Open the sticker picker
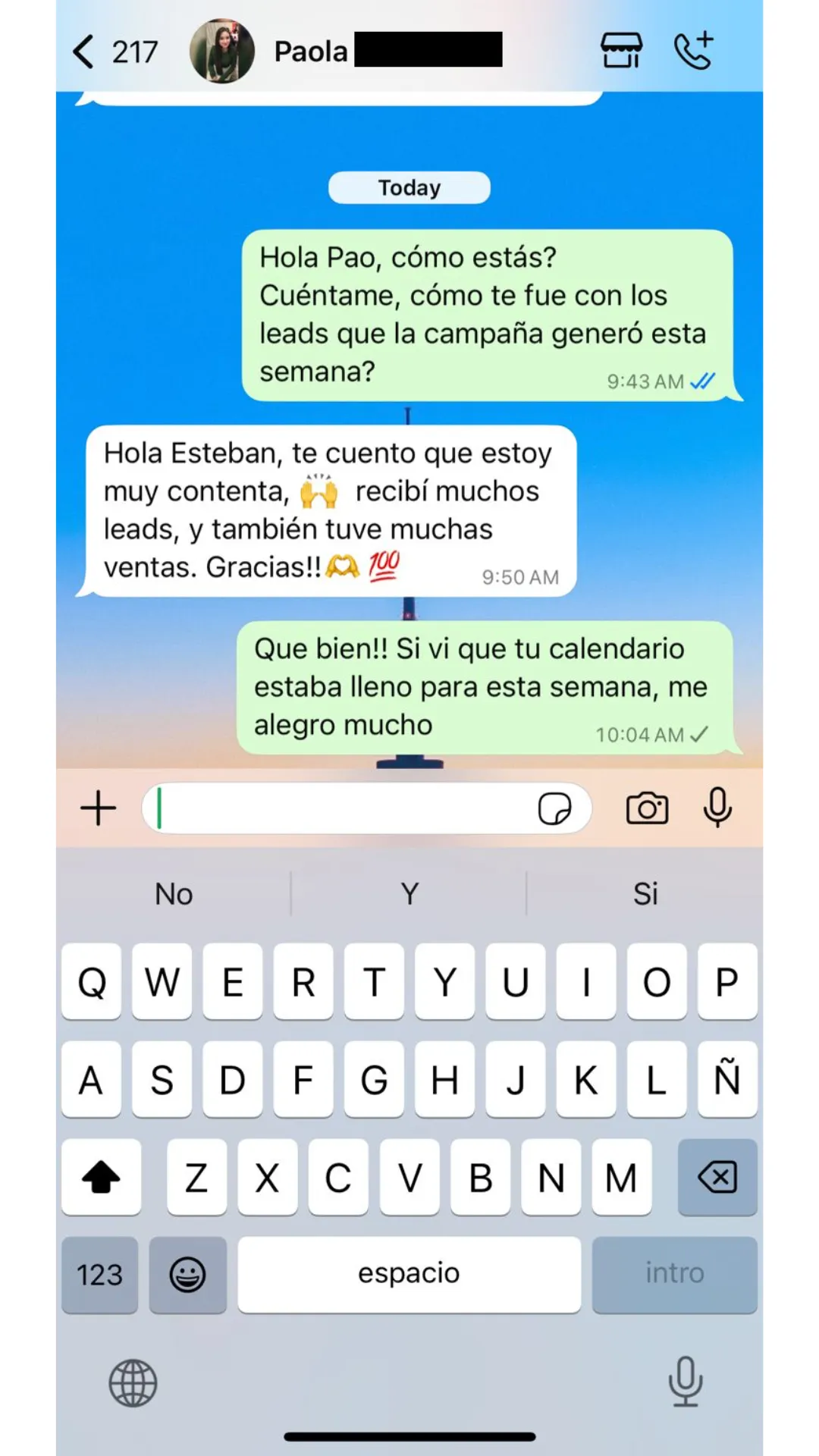Viewport: 819px width, 1456px height. [554, 808]
